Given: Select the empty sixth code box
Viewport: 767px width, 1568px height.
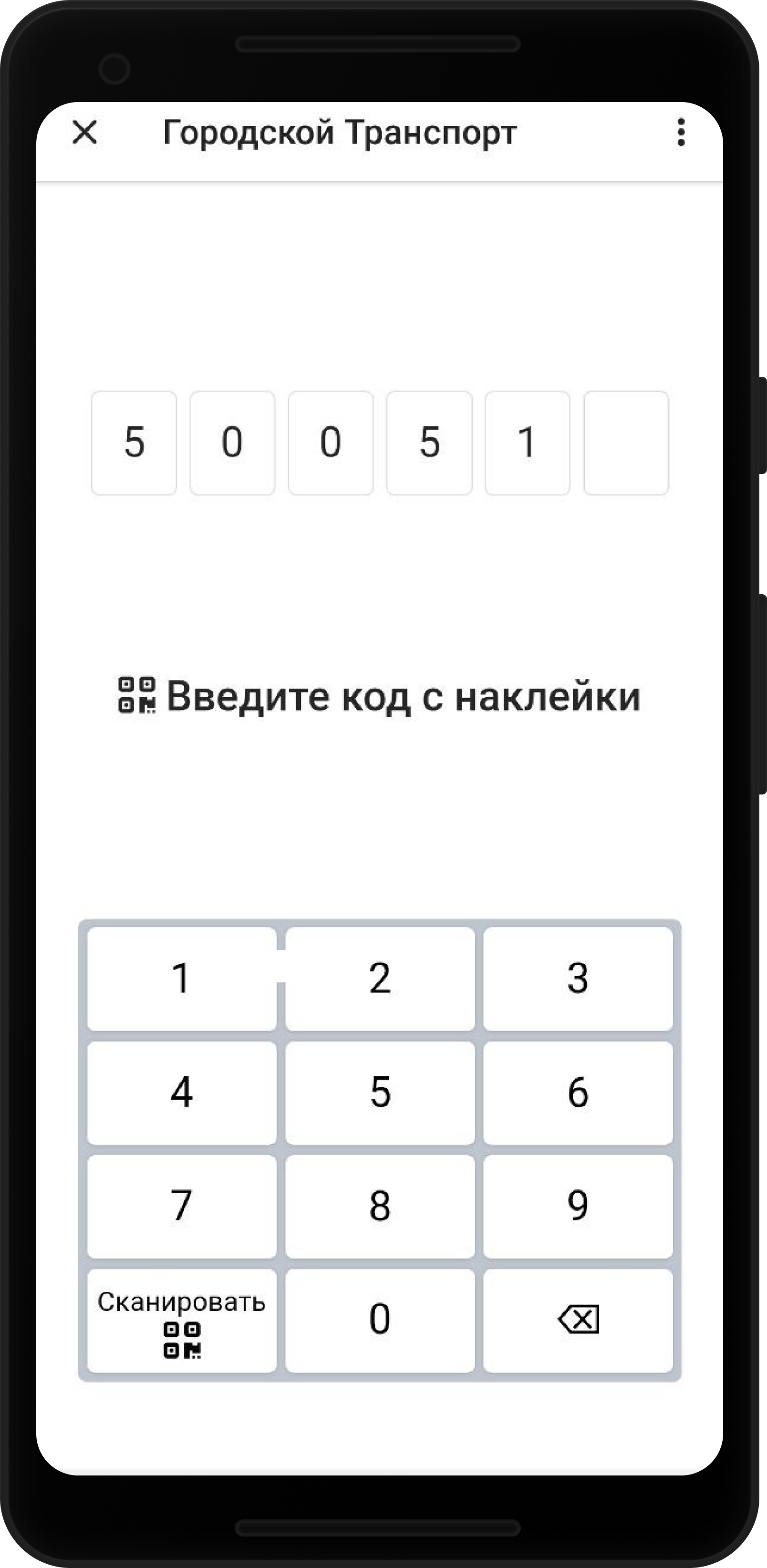Looking at the screenshot, I should point(626,443).
